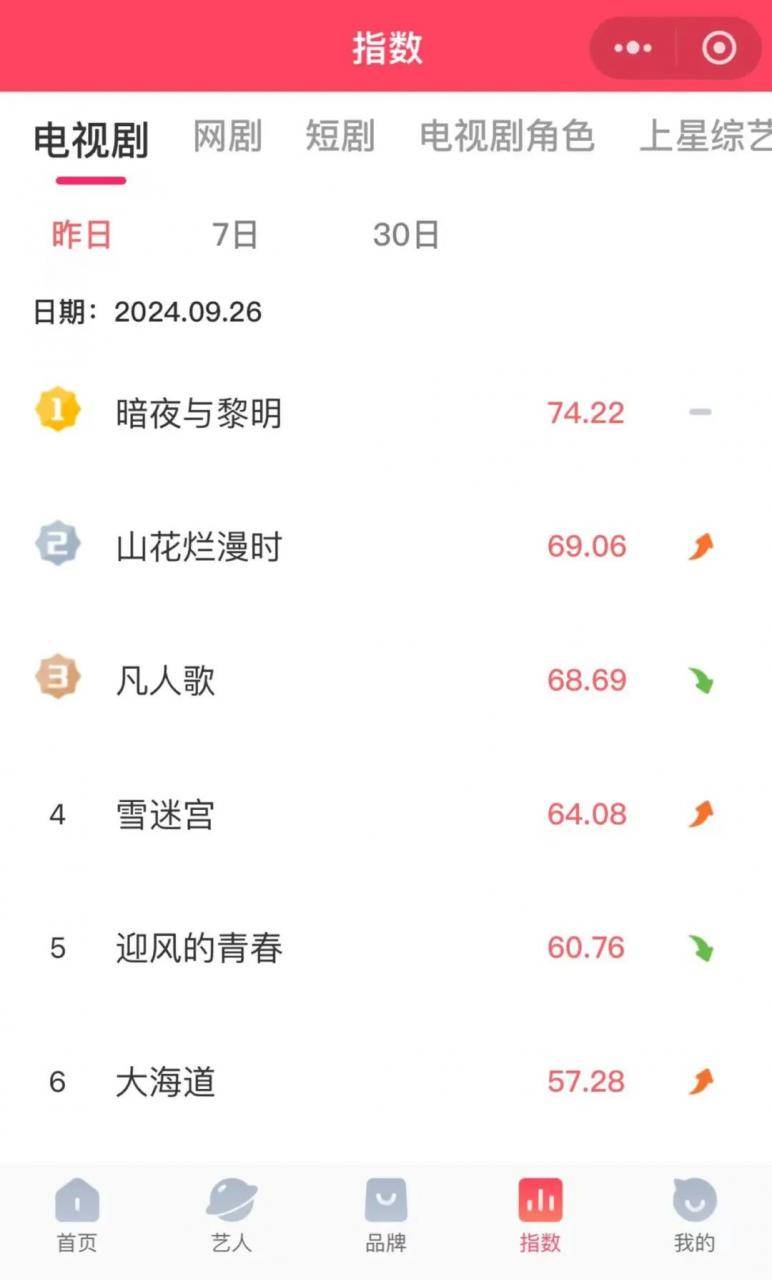Viewport: 772px width, 1280px height.
Task: View details for 迎风的青春
Action: [x=386, y=947]
